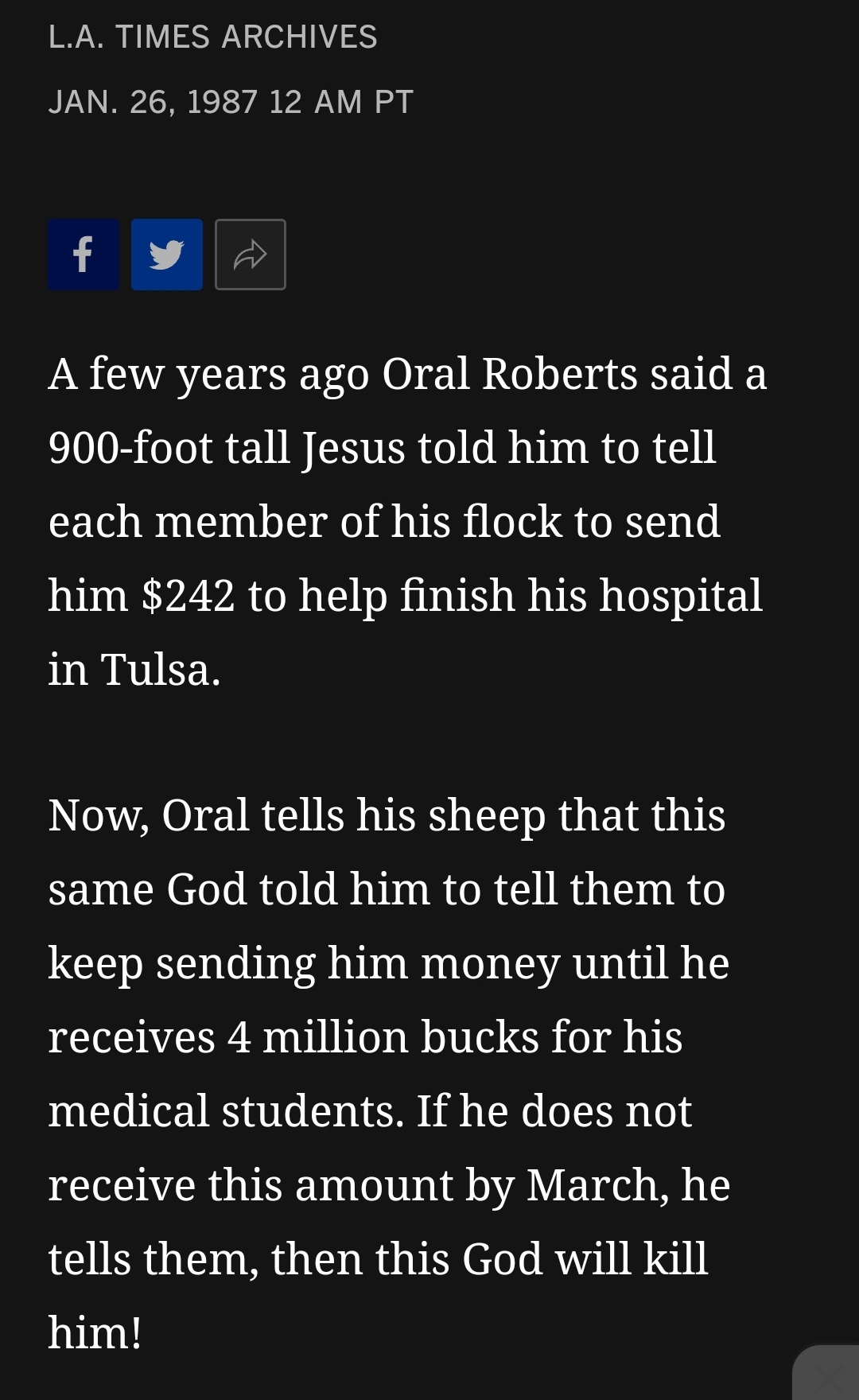
Task: Share this article on Twitter
Action: point(167,255)
